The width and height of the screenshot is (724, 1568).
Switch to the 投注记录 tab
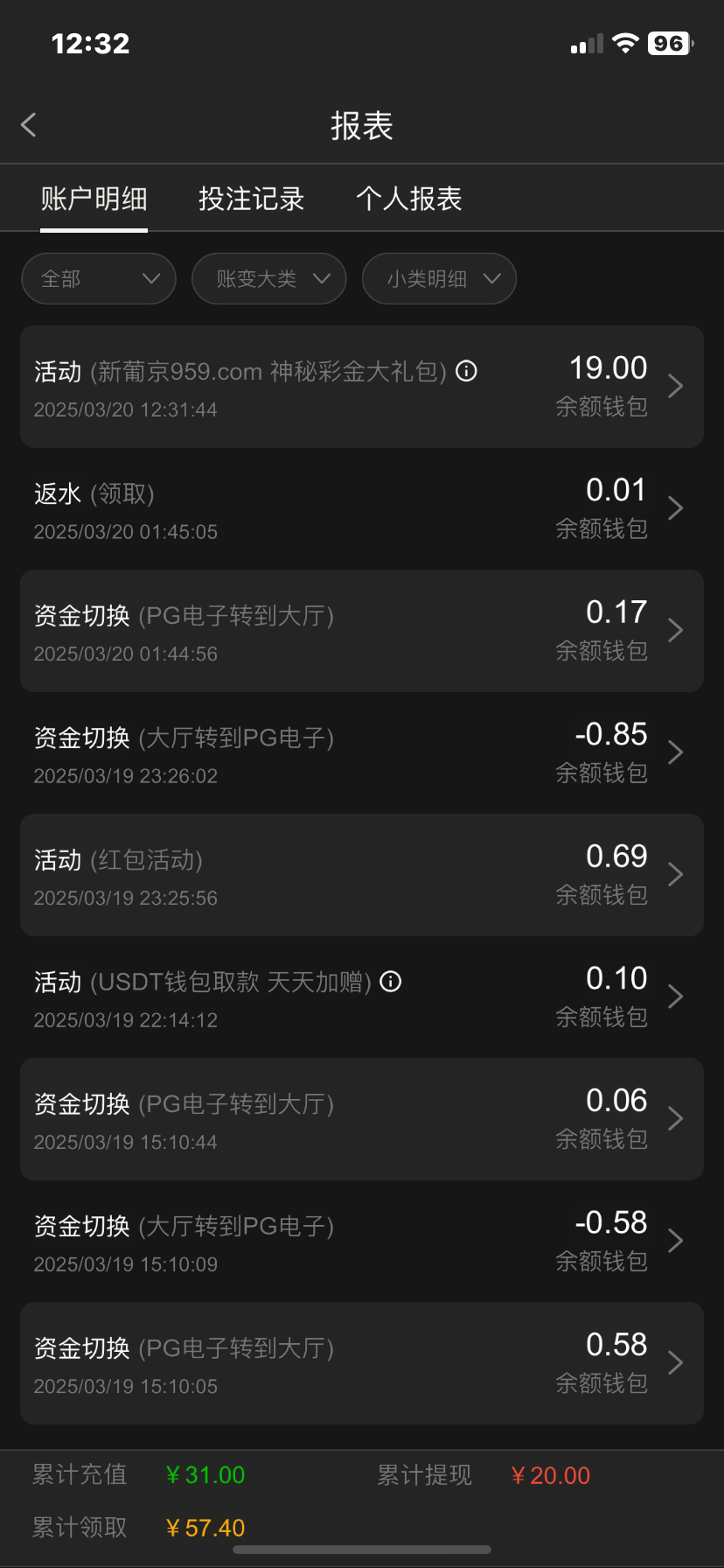point(251,199)
